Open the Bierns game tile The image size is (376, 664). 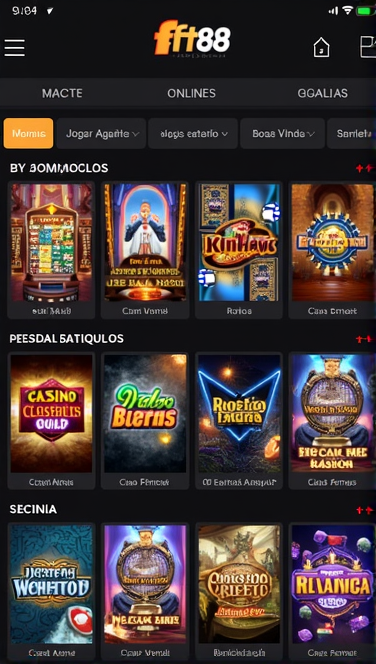click(145, 421)
